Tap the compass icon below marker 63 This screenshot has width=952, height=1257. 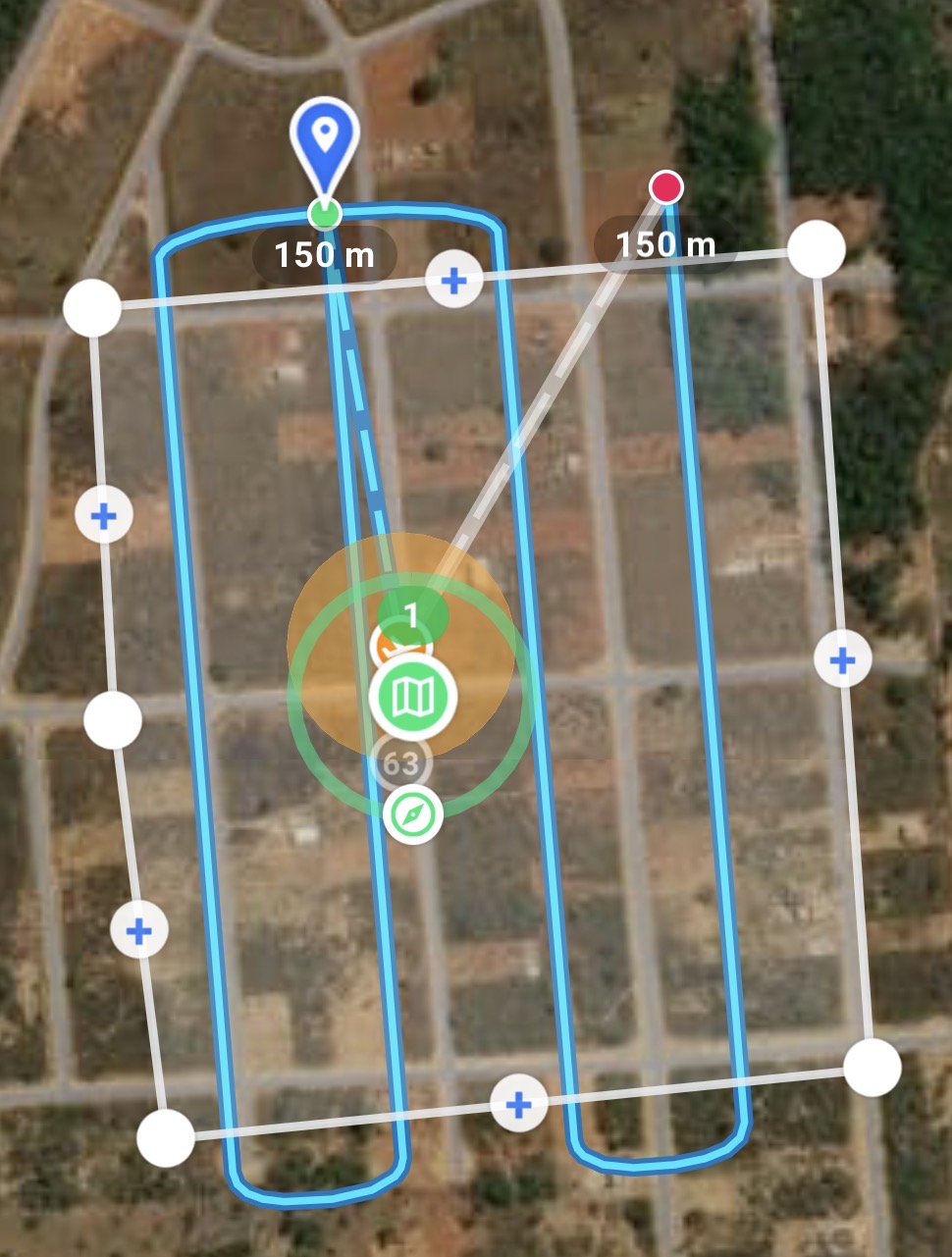(x=412, y=814)
